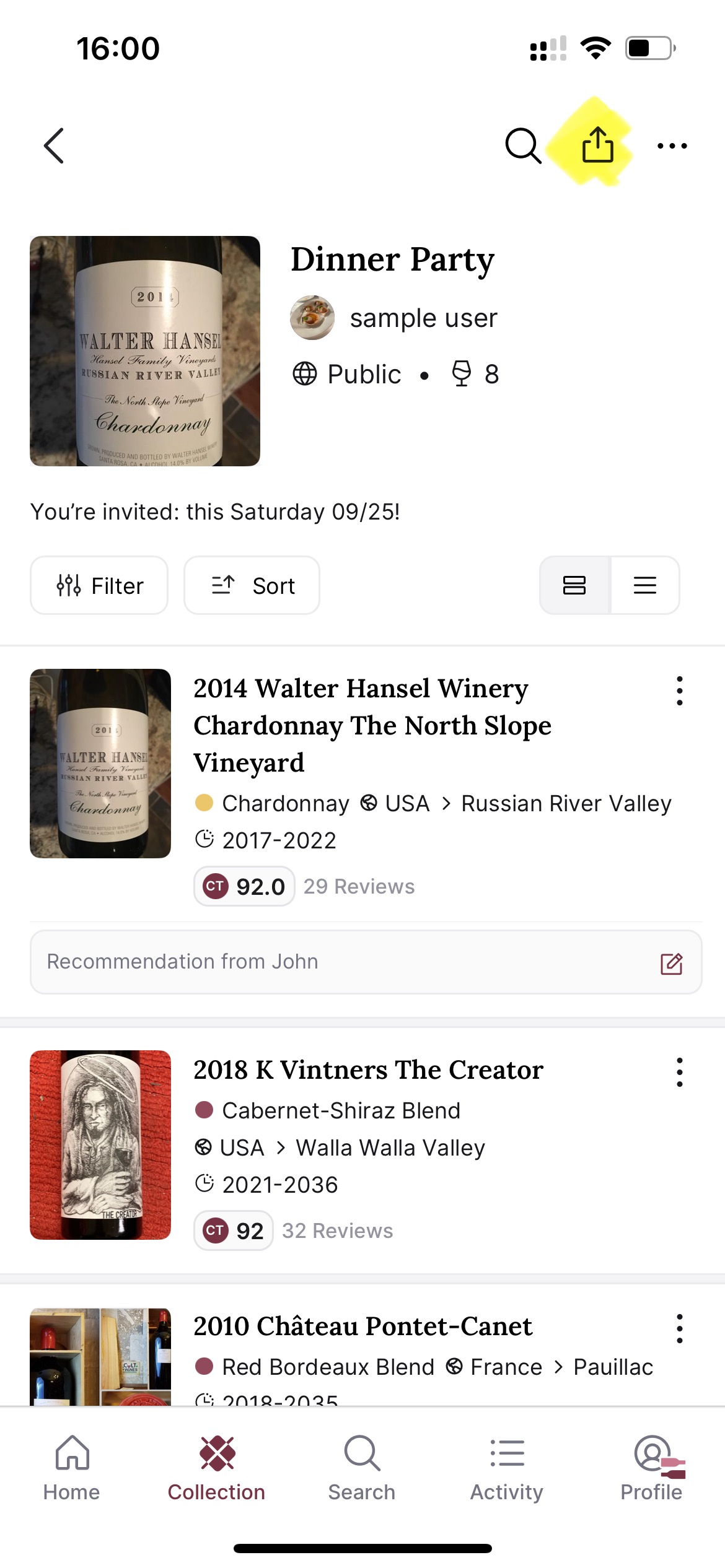The width and height of the screenshot is (725, 1568).
Task: Switch to the Profile tab
Action: 651,1468
